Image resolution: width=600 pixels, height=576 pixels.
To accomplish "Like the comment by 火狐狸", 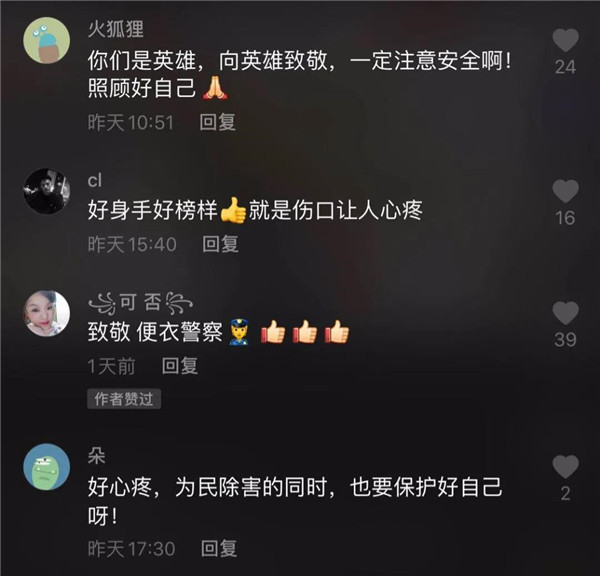I will click(565, 41).
